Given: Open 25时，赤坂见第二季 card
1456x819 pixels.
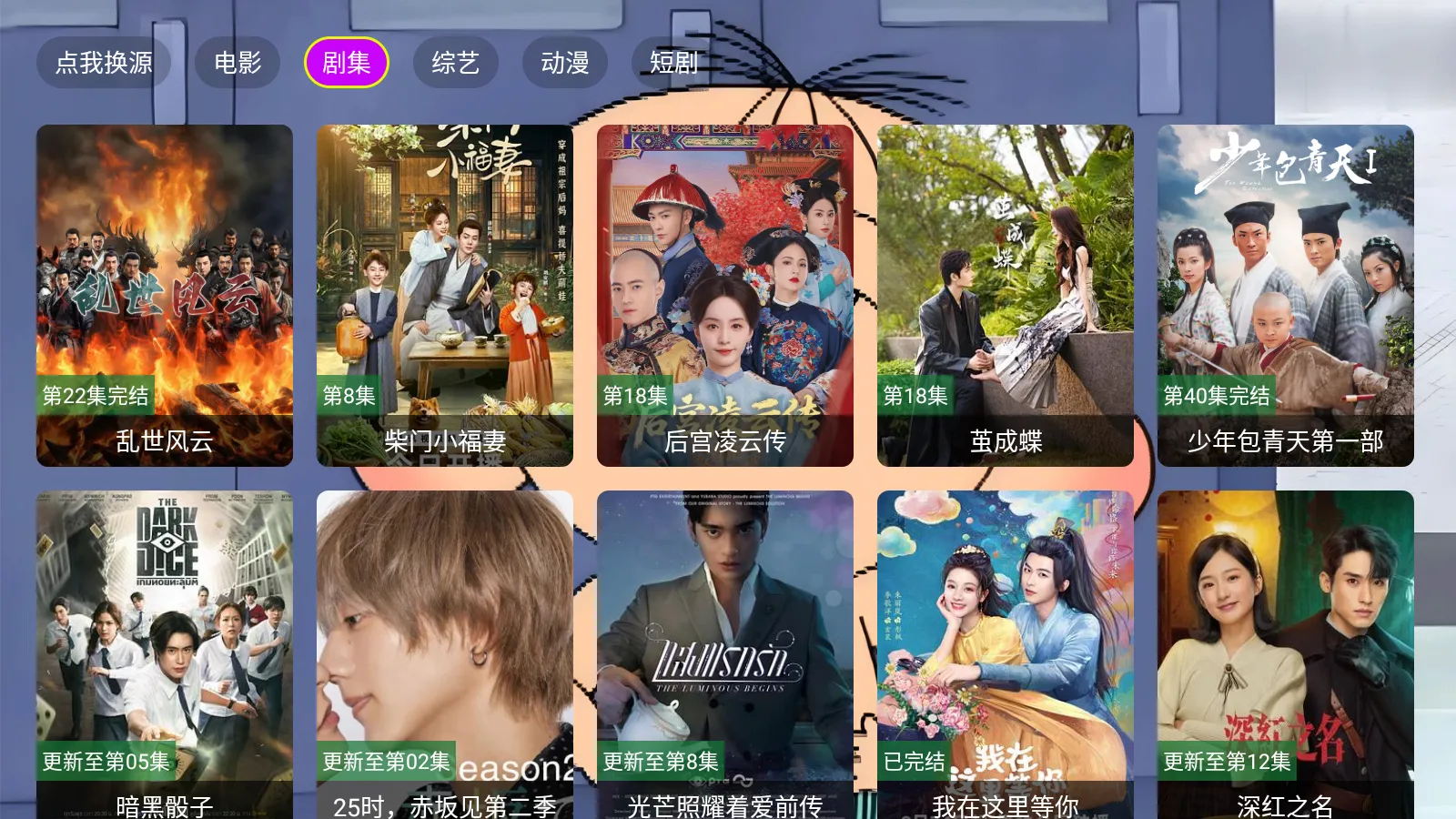Looking at the screenshot, I should point(445,655).
